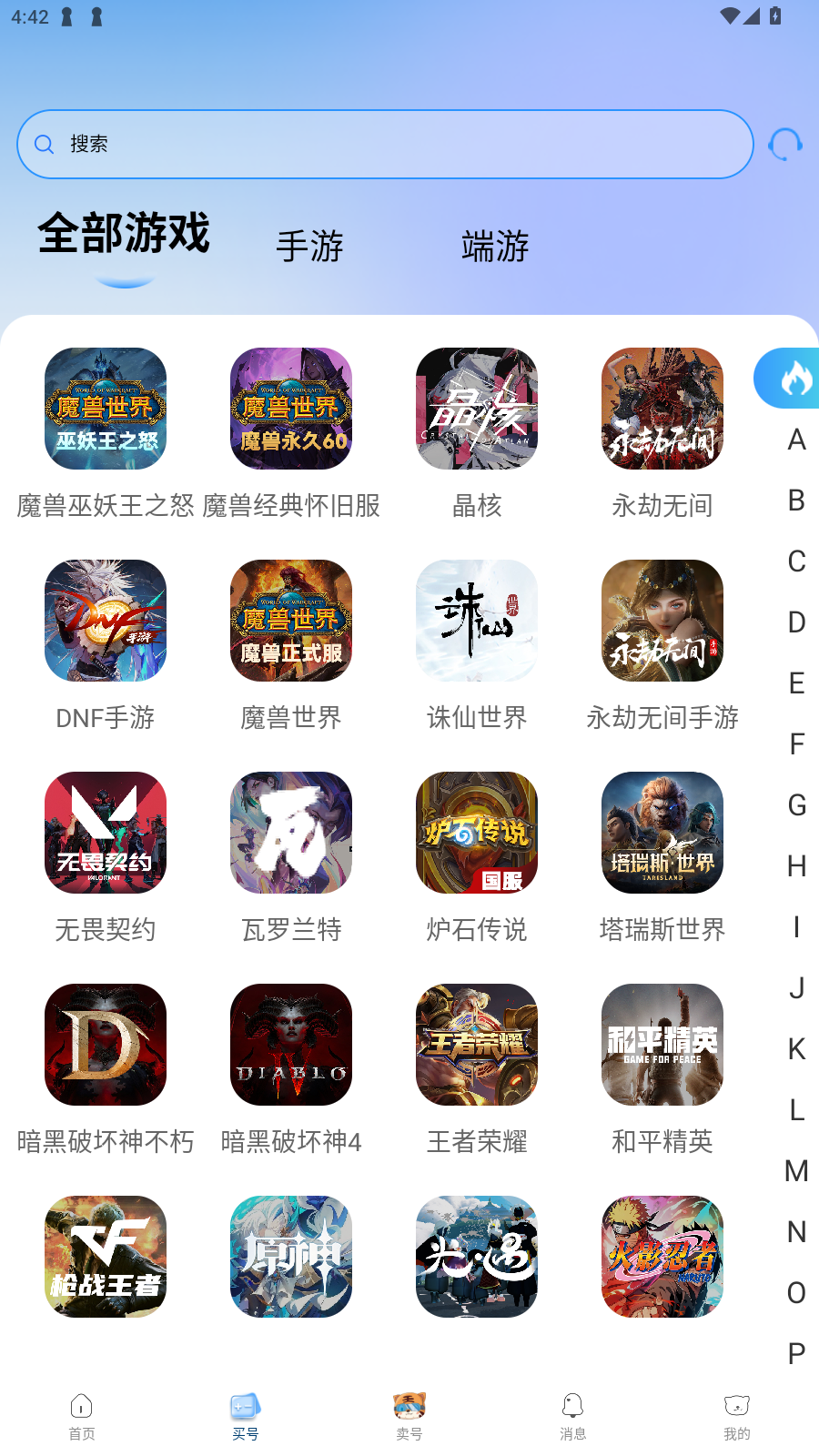The width and height of the screenshot is (819, 1456).
Task: Open 魔兽经典怀旧服 game tile
Action: (x=291, y=409)
